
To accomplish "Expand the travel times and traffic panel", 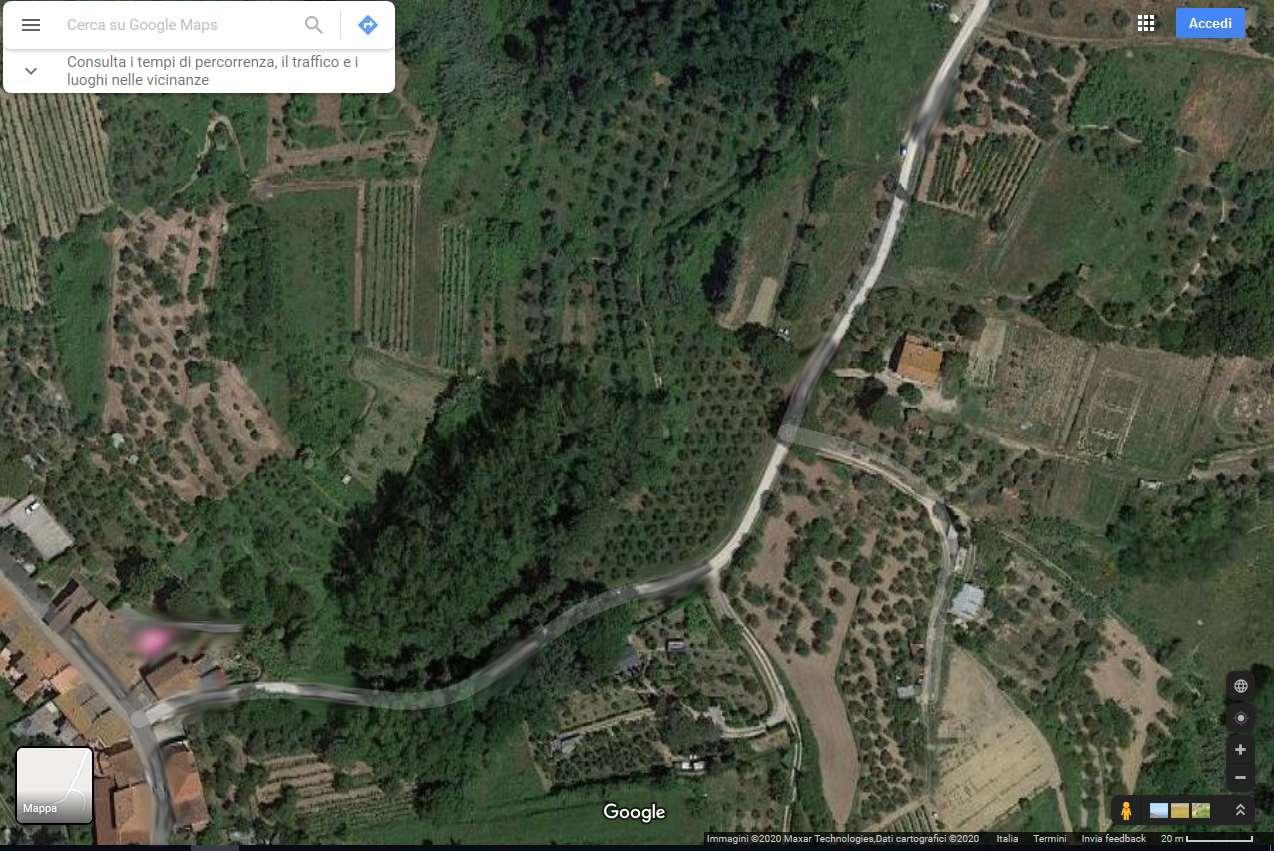I will click(x=31, y=71).
